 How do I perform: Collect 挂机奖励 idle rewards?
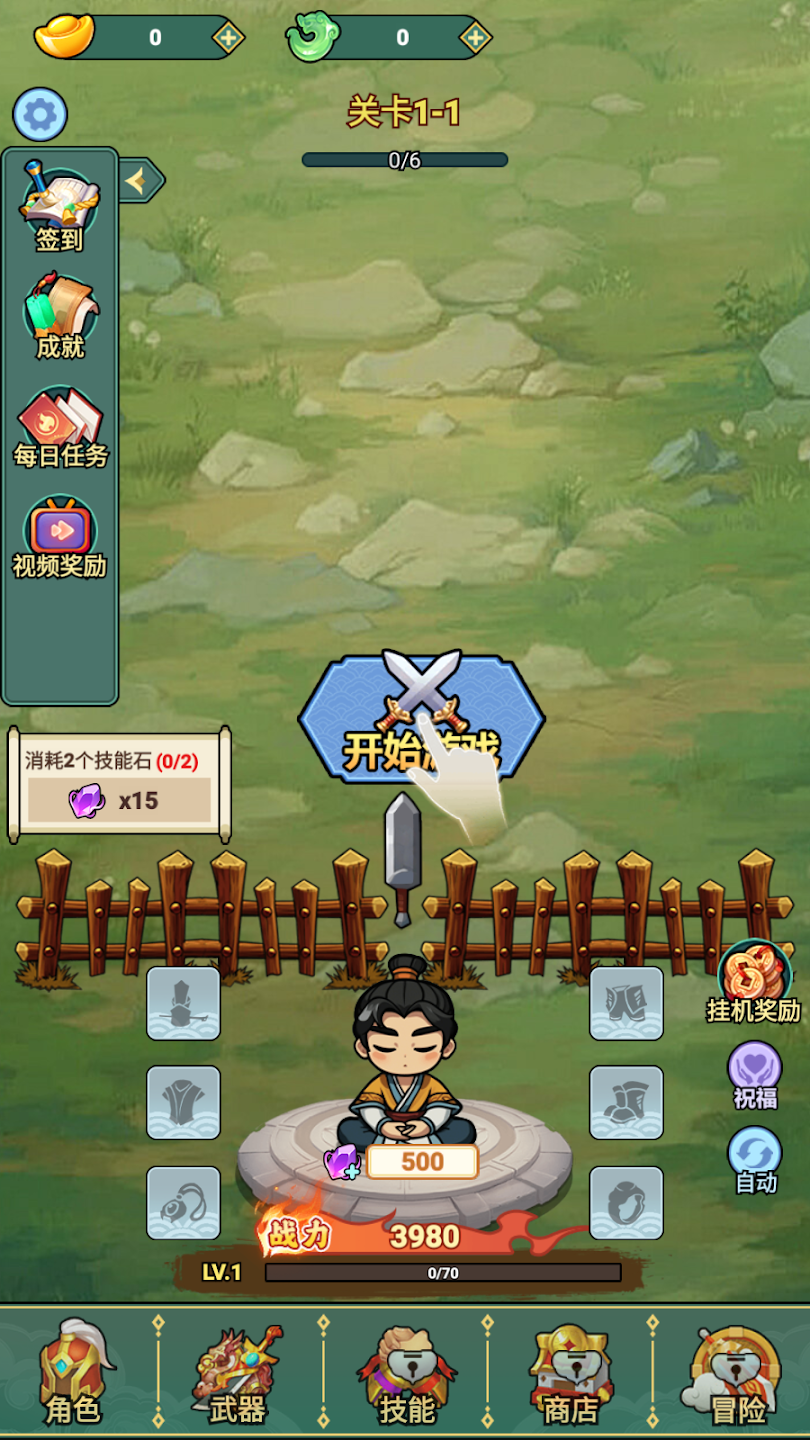[754, 982]
